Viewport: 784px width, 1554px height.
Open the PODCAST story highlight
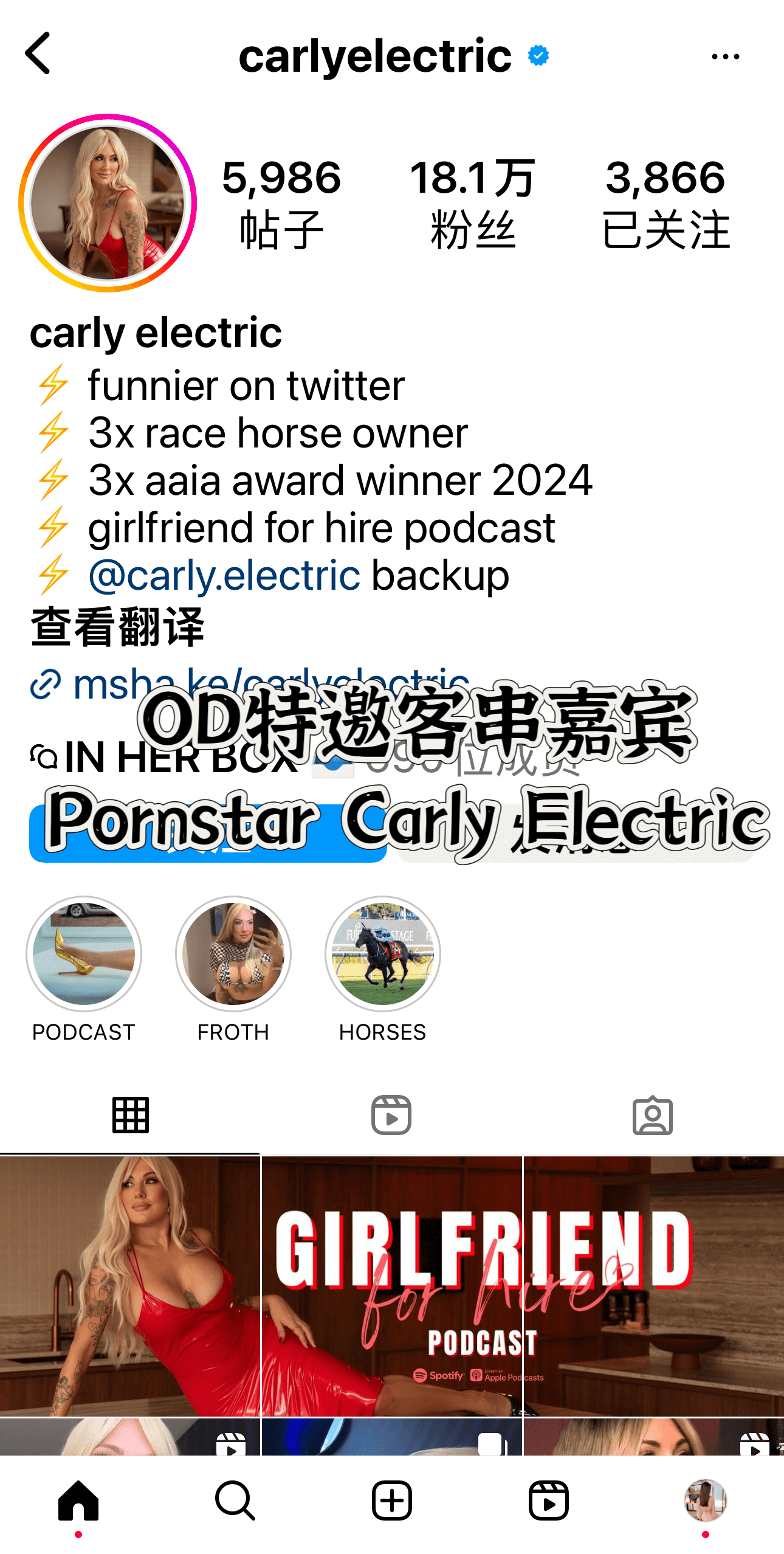coord(84,955)
